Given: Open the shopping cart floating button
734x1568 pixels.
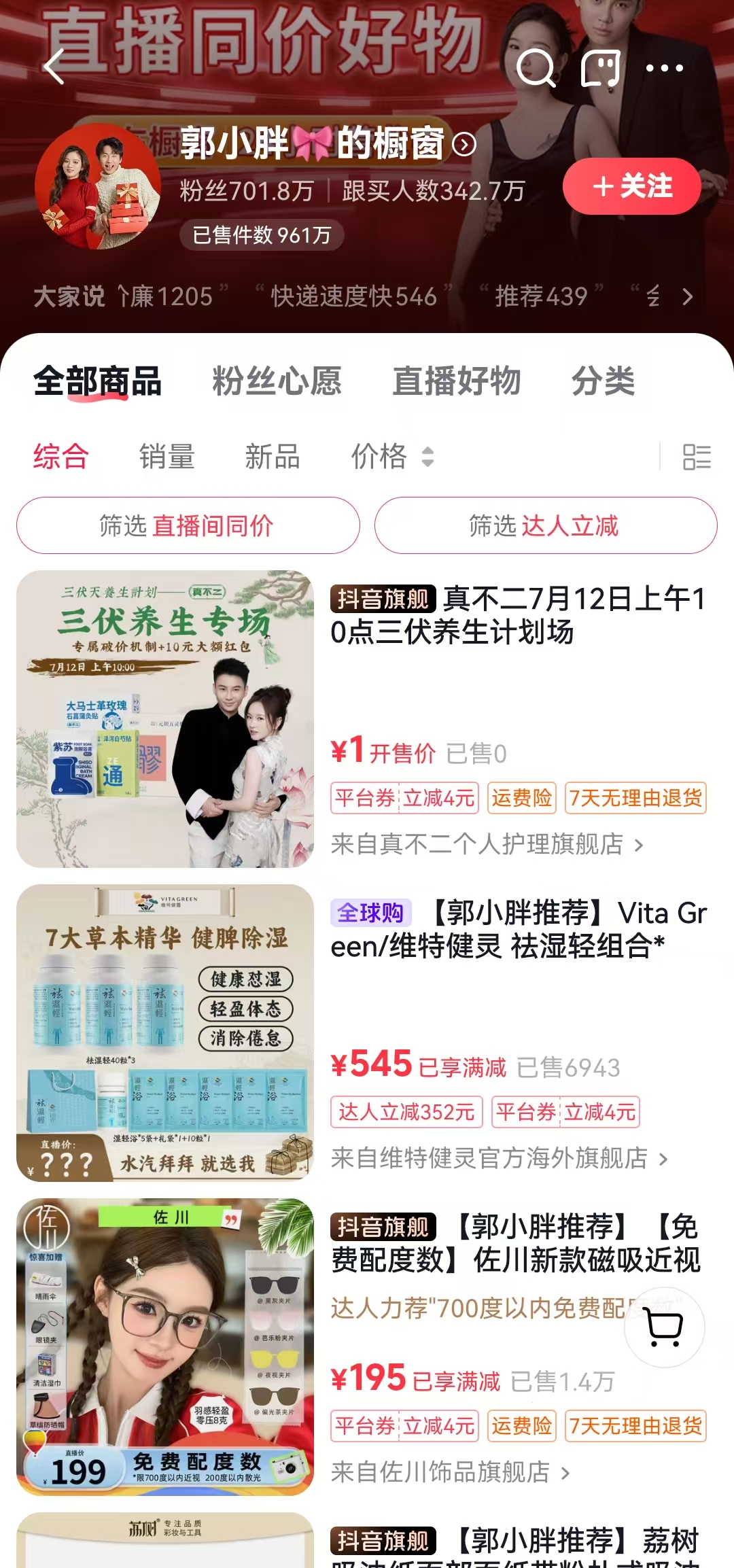Looking at the screenshot, I should coord(664,1327).
